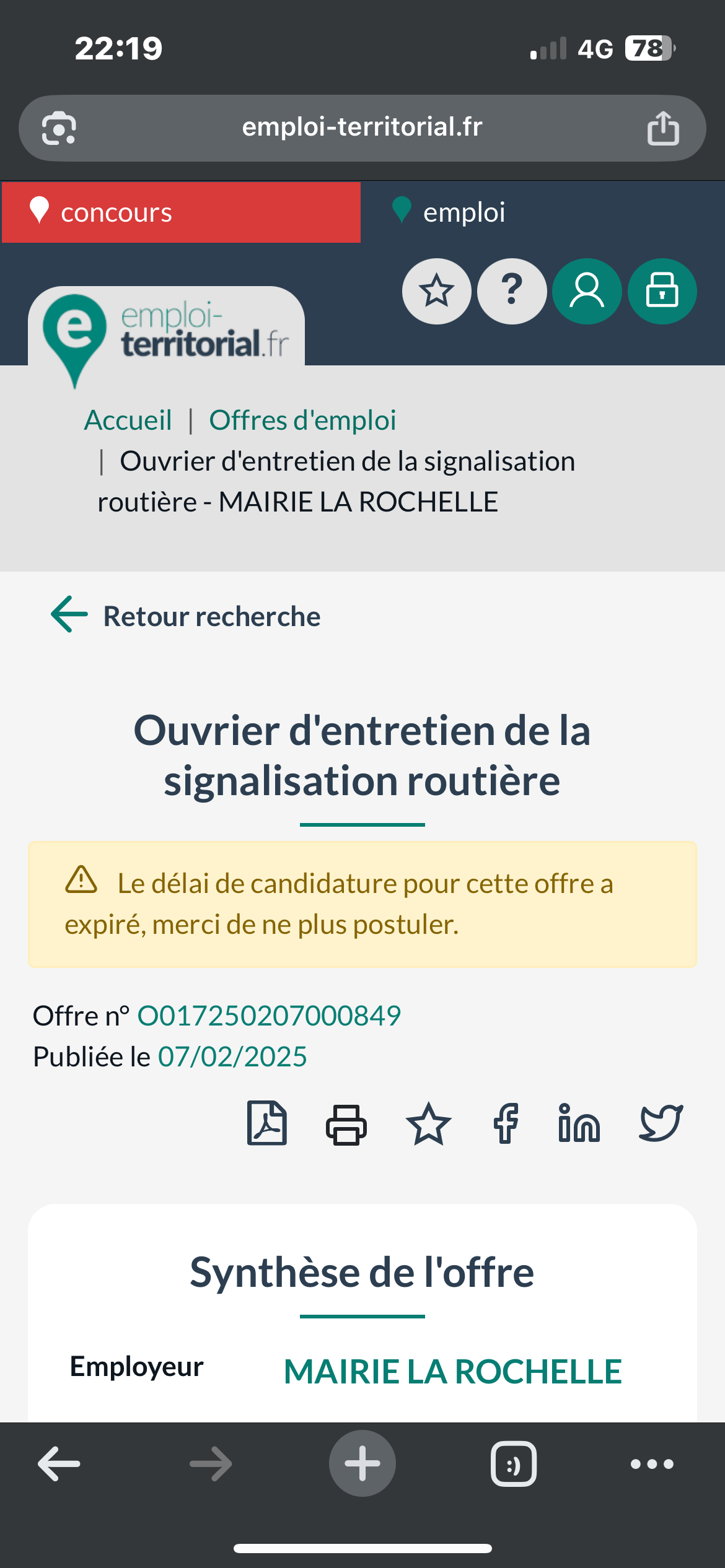This screenshot has height=1568, width=725.
Task: Open Offres d'emploi breadcrumb link
Action: click(302, 420)
